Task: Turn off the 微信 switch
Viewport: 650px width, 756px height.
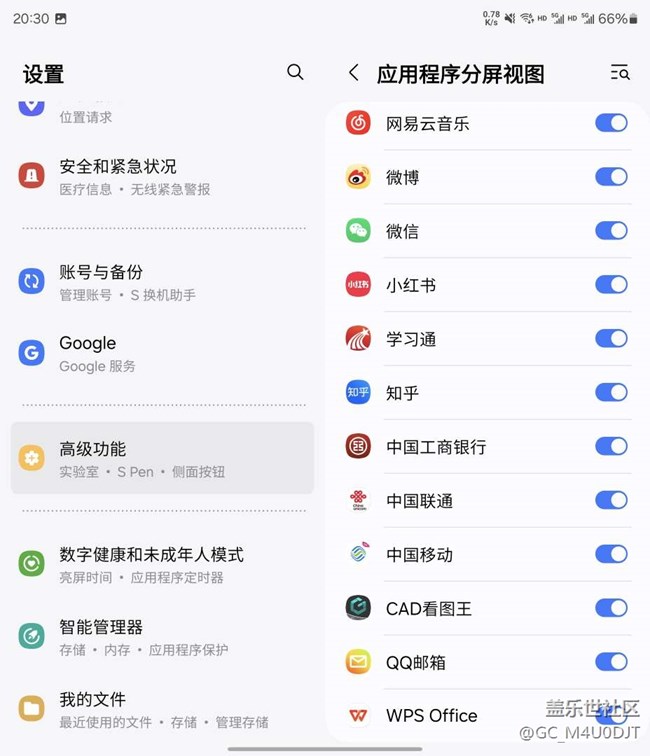Action: click(611, 231)
